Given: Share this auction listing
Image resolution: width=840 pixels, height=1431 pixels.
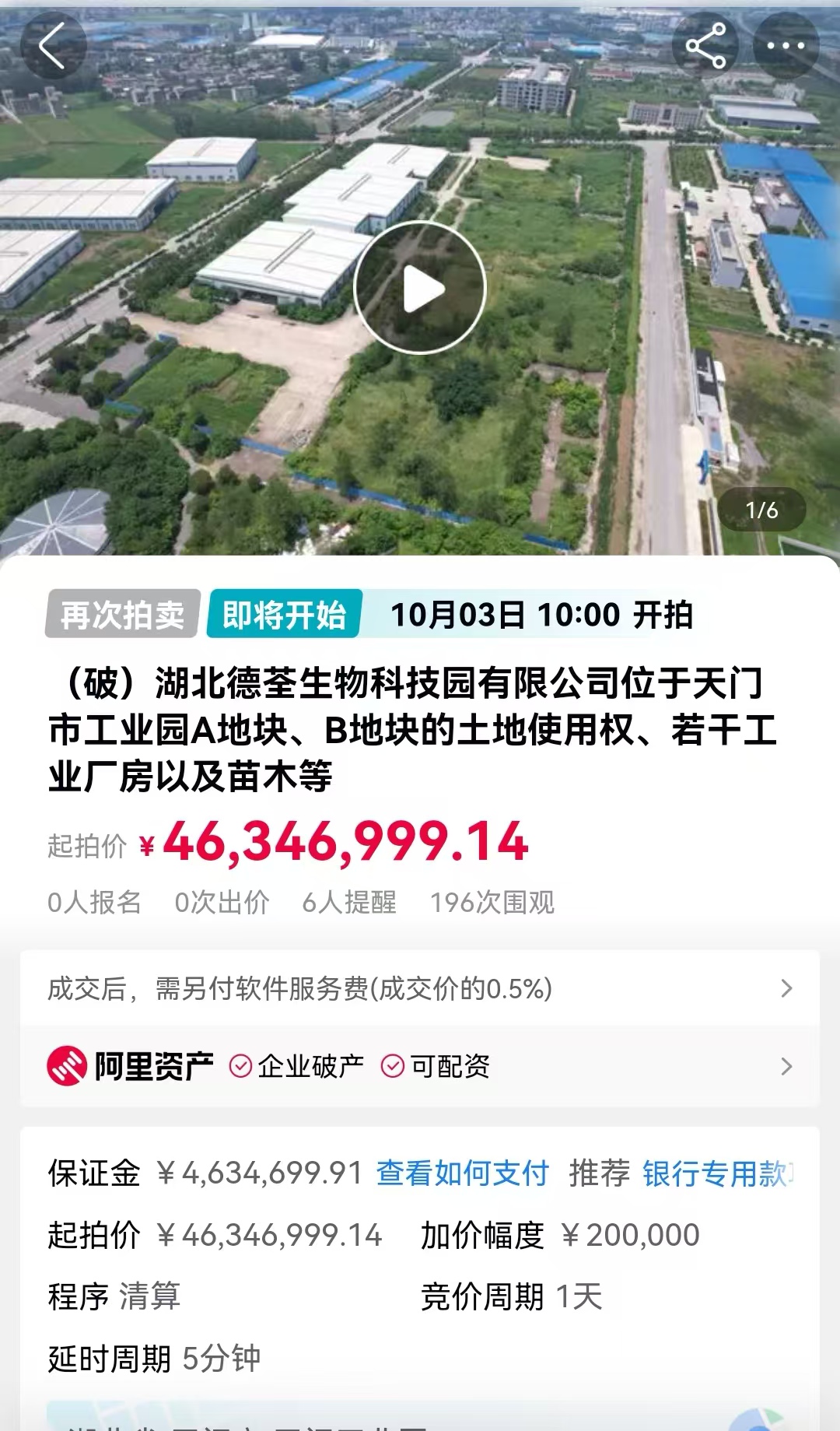Looking at the screenshot, I should point(705,46).
